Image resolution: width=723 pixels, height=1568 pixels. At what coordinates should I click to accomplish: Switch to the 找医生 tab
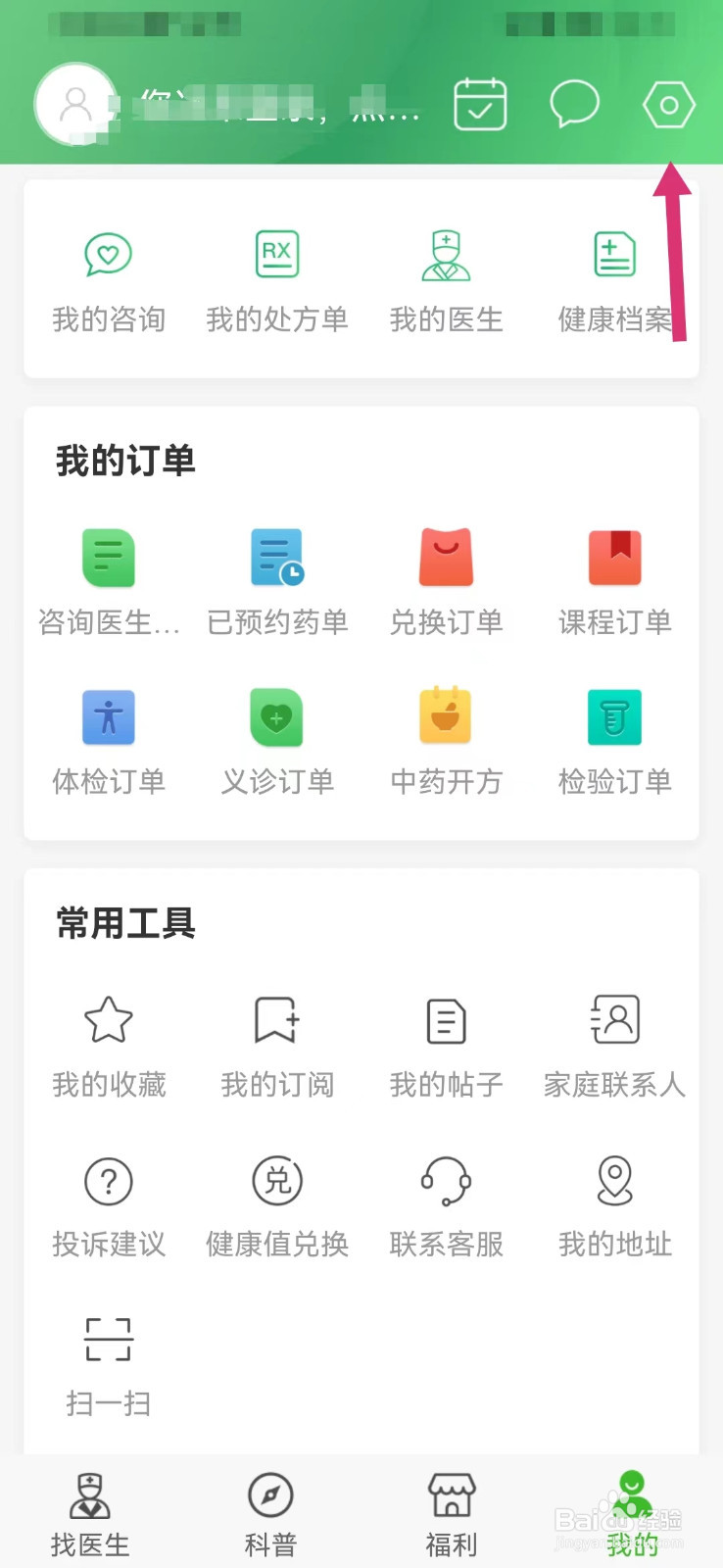[x=90, y=1514]
